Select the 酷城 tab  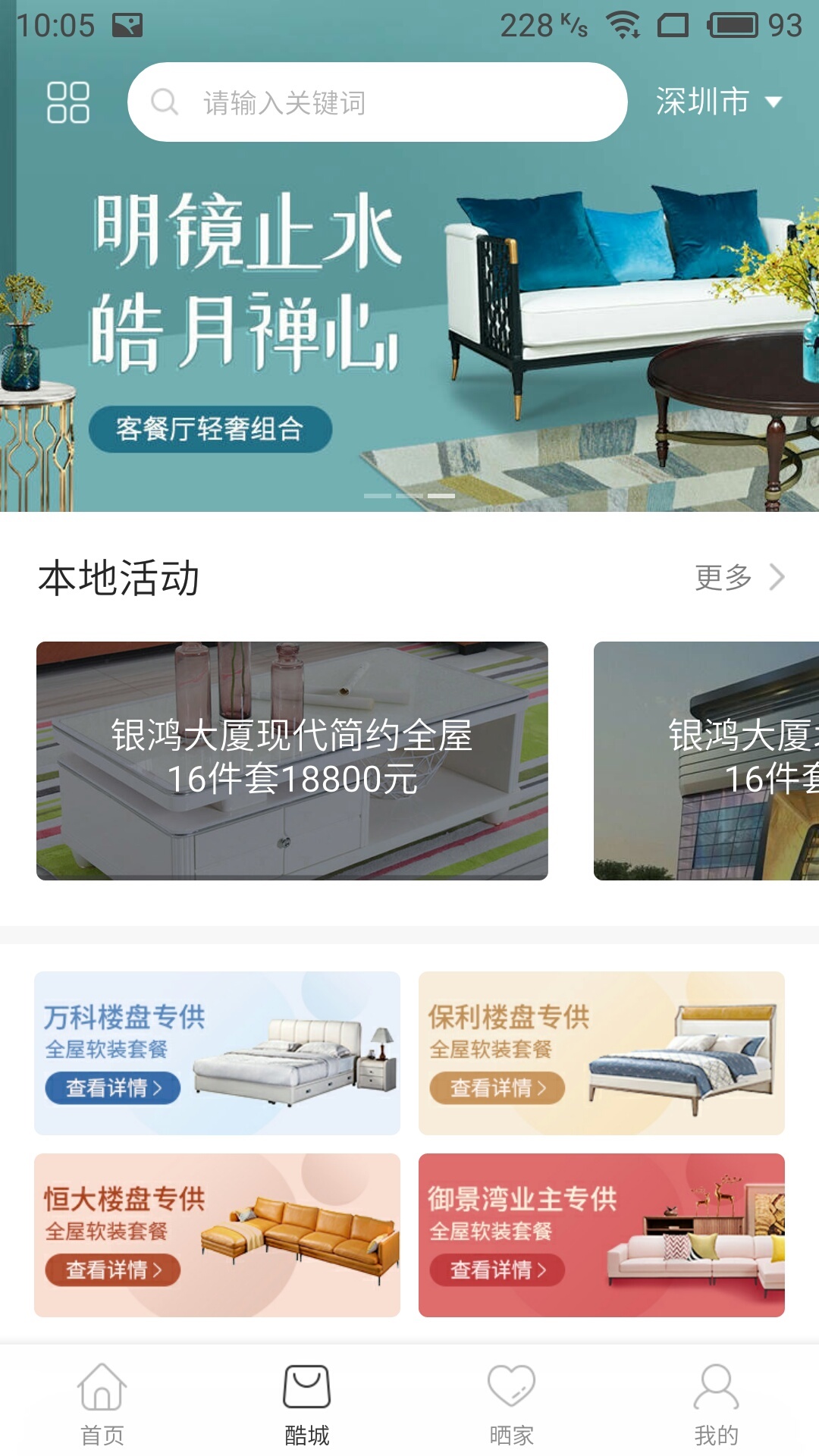point(307,1404)
